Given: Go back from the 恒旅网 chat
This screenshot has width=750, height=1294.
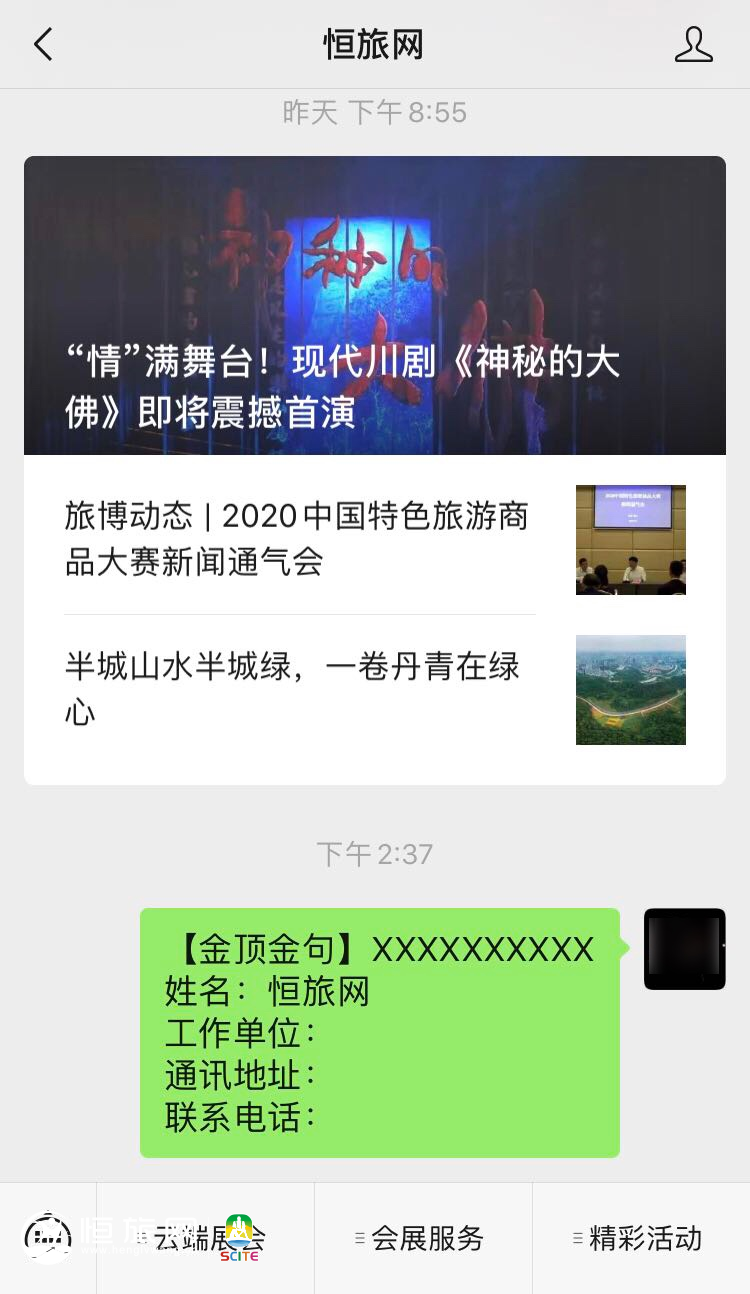Looking at the screenshot, I should 43,45.
